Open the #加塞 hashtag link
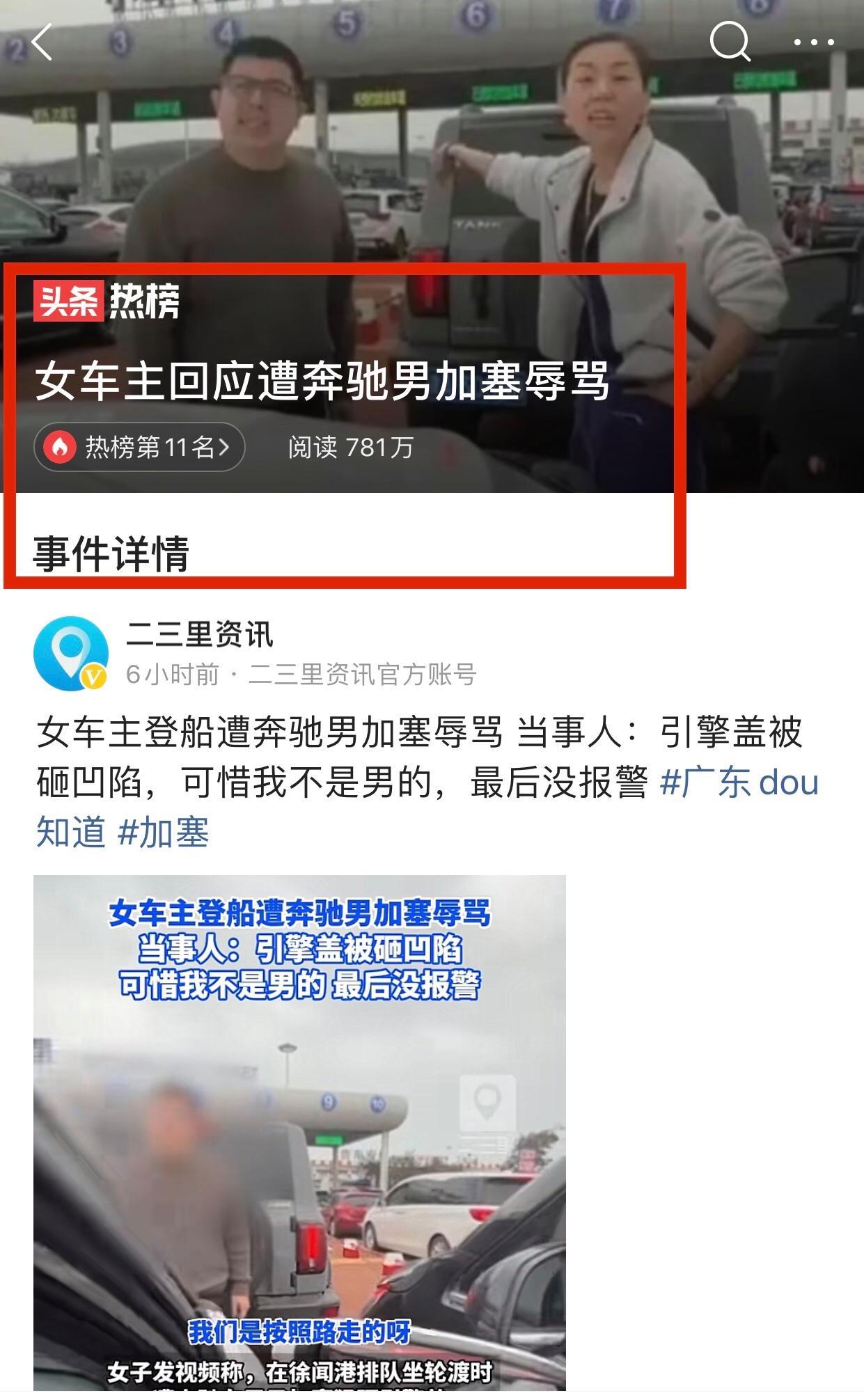864x1400 pixels. coord(164,833)
